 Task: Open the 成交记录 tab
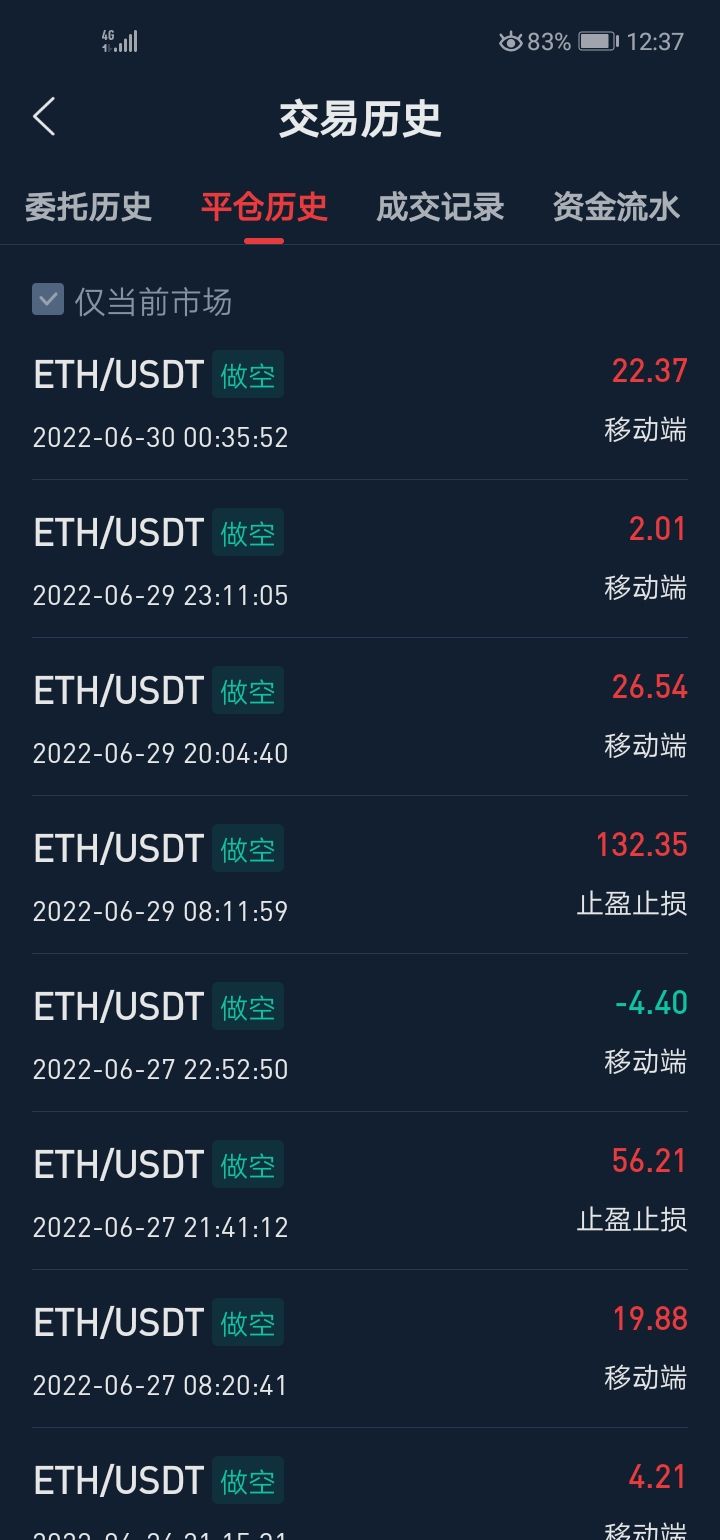440,207
